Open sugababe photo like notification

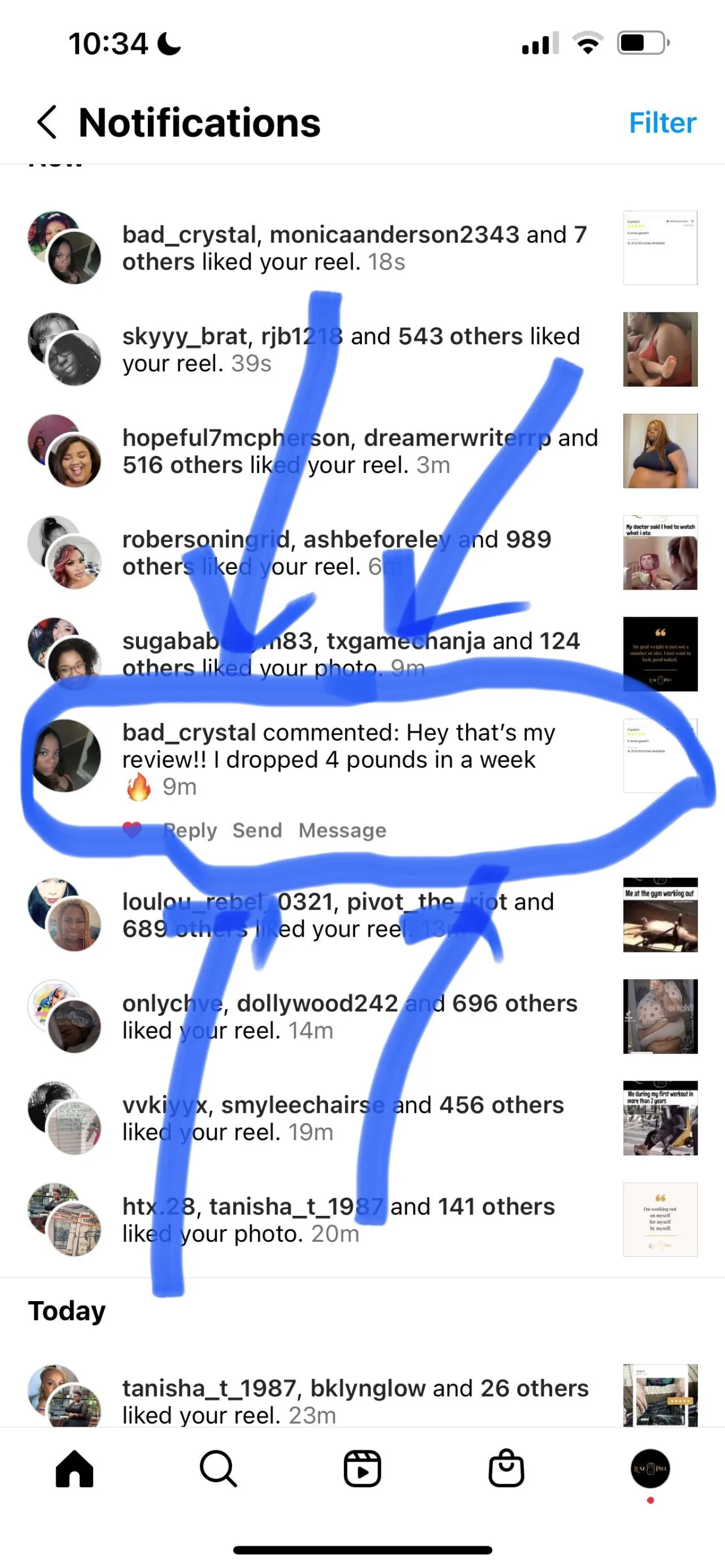pyautogui.click(x=350, y=654)
